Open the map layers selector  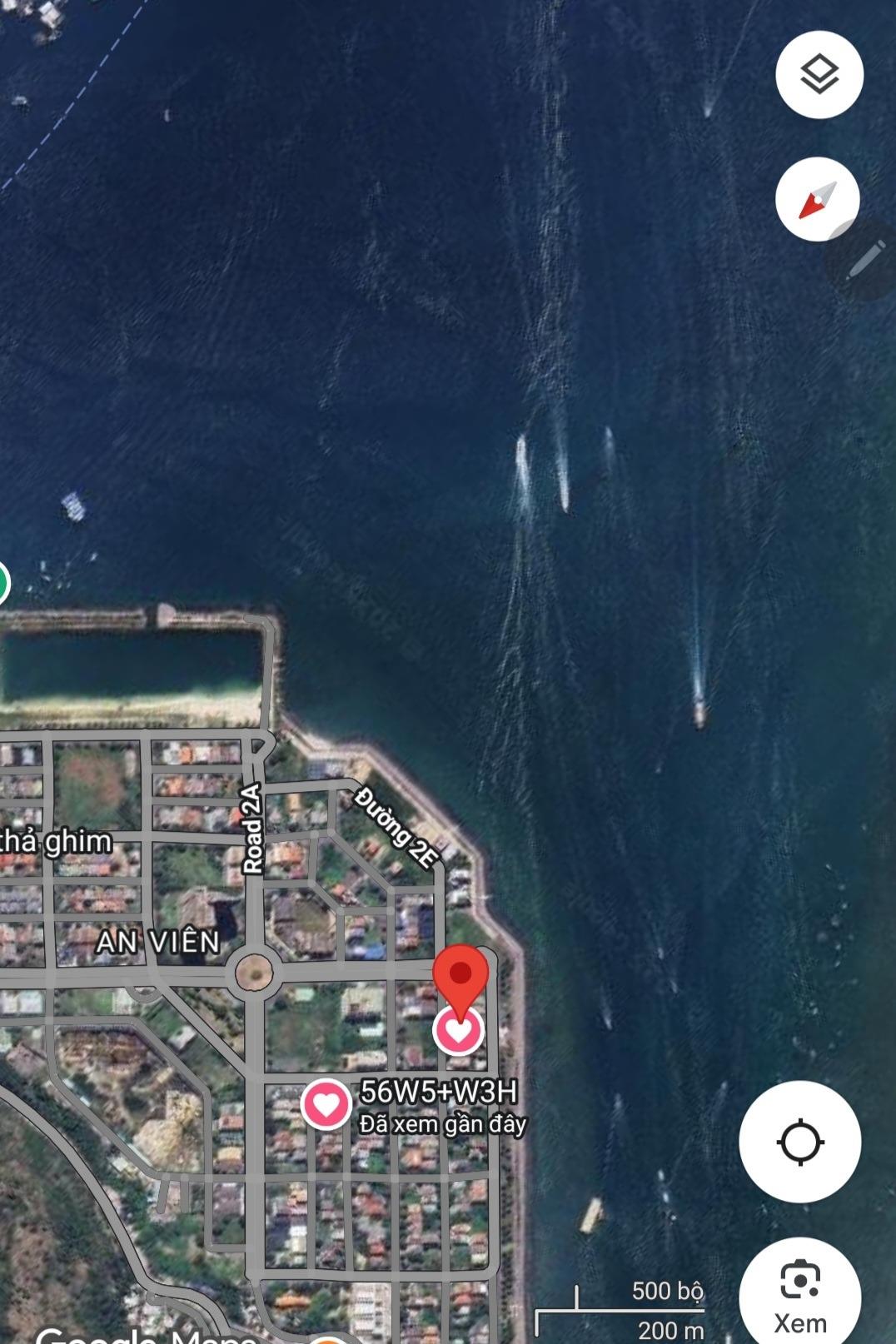(x=819, y=74)
